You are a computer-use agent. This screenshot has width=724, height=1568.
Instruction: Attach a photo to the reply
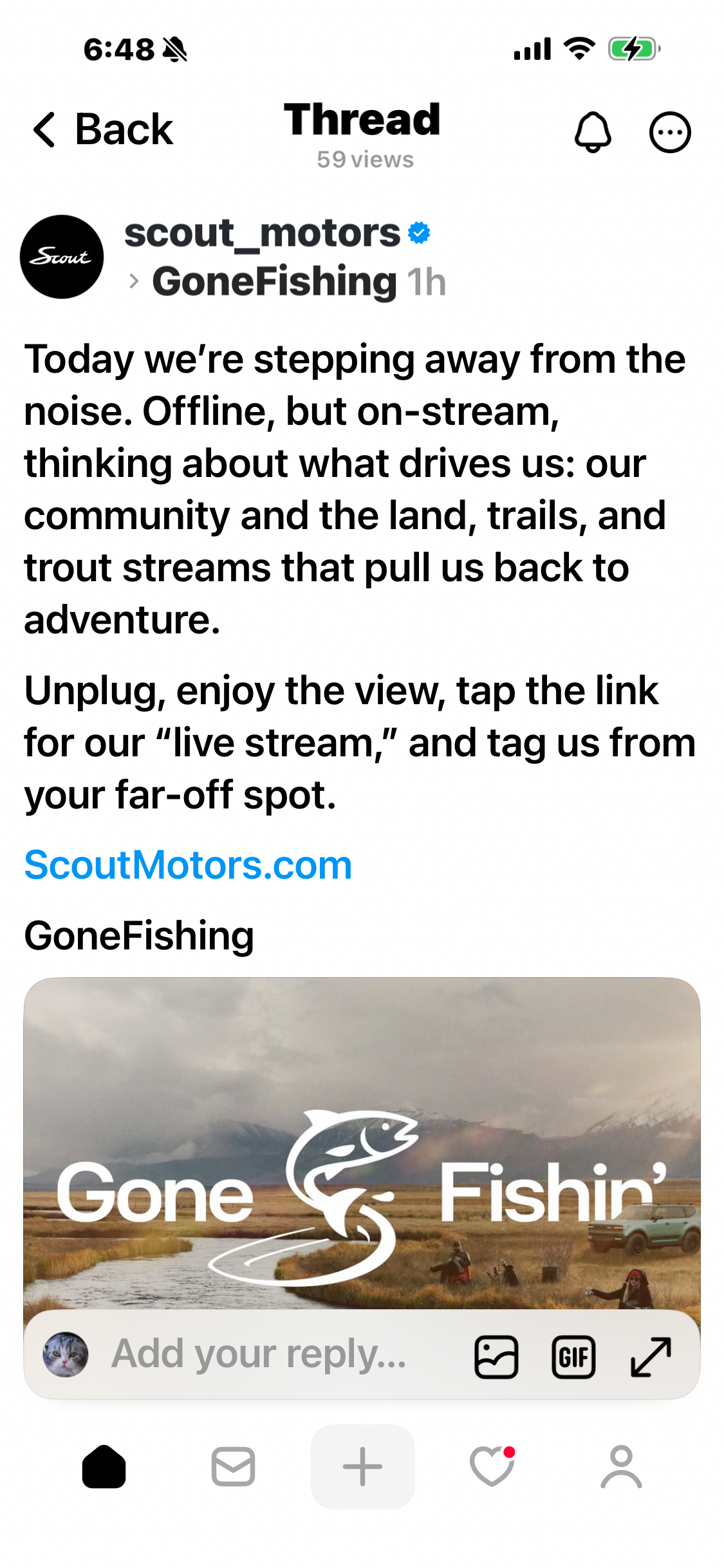pos(496,1357)
